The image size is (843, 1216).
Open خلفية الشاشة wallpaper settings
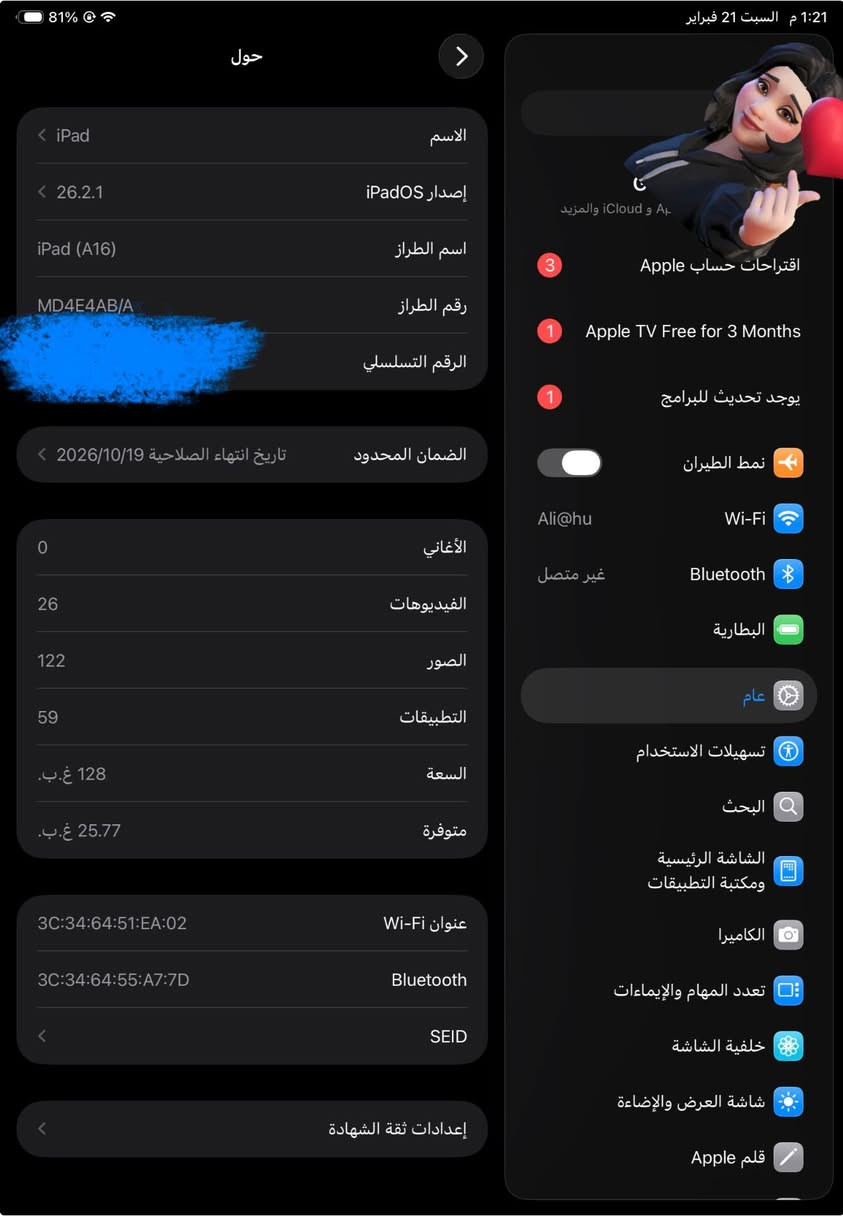point(670,1046)
